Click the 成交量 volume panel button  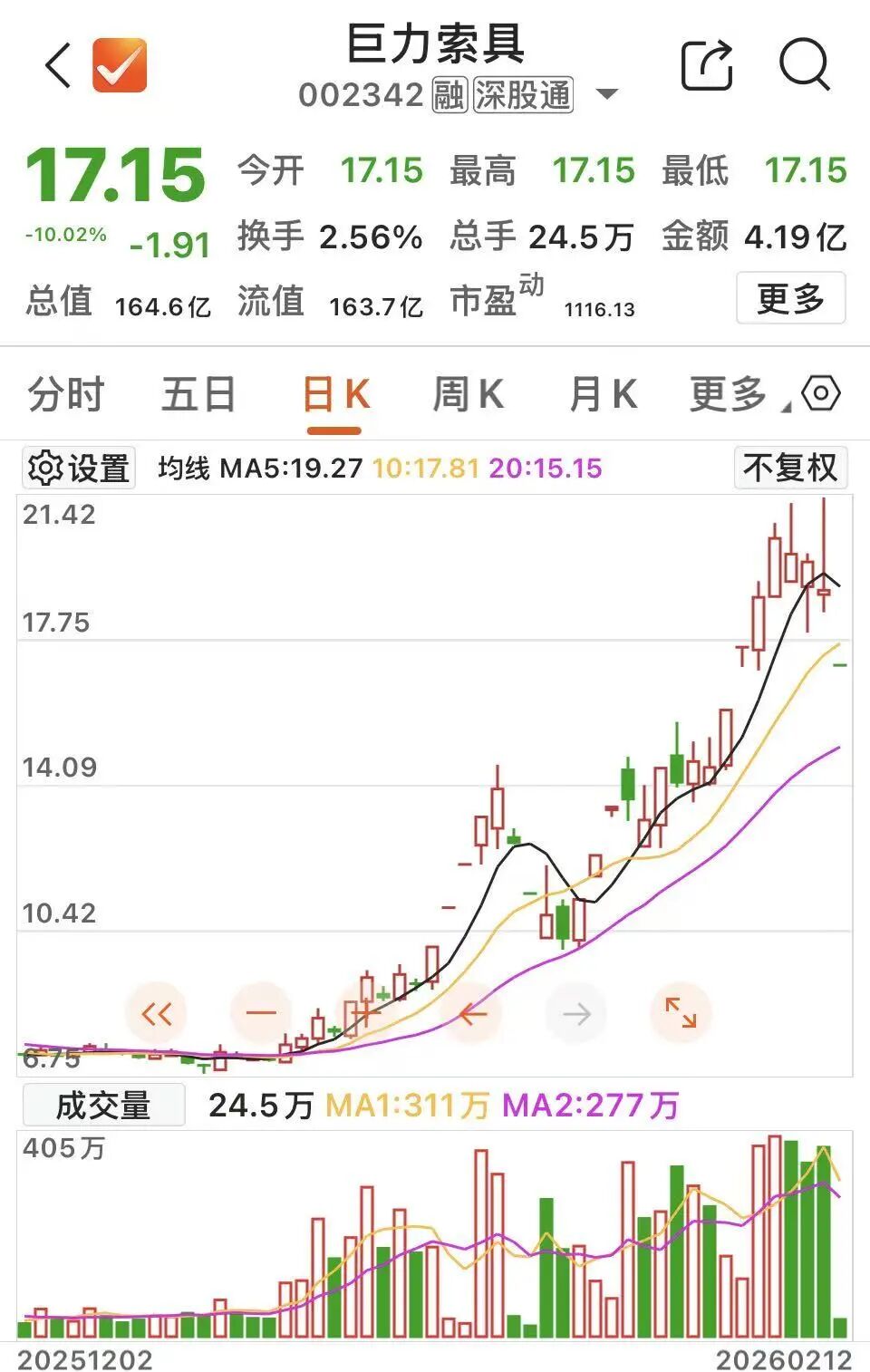(x=104, y=1105)
